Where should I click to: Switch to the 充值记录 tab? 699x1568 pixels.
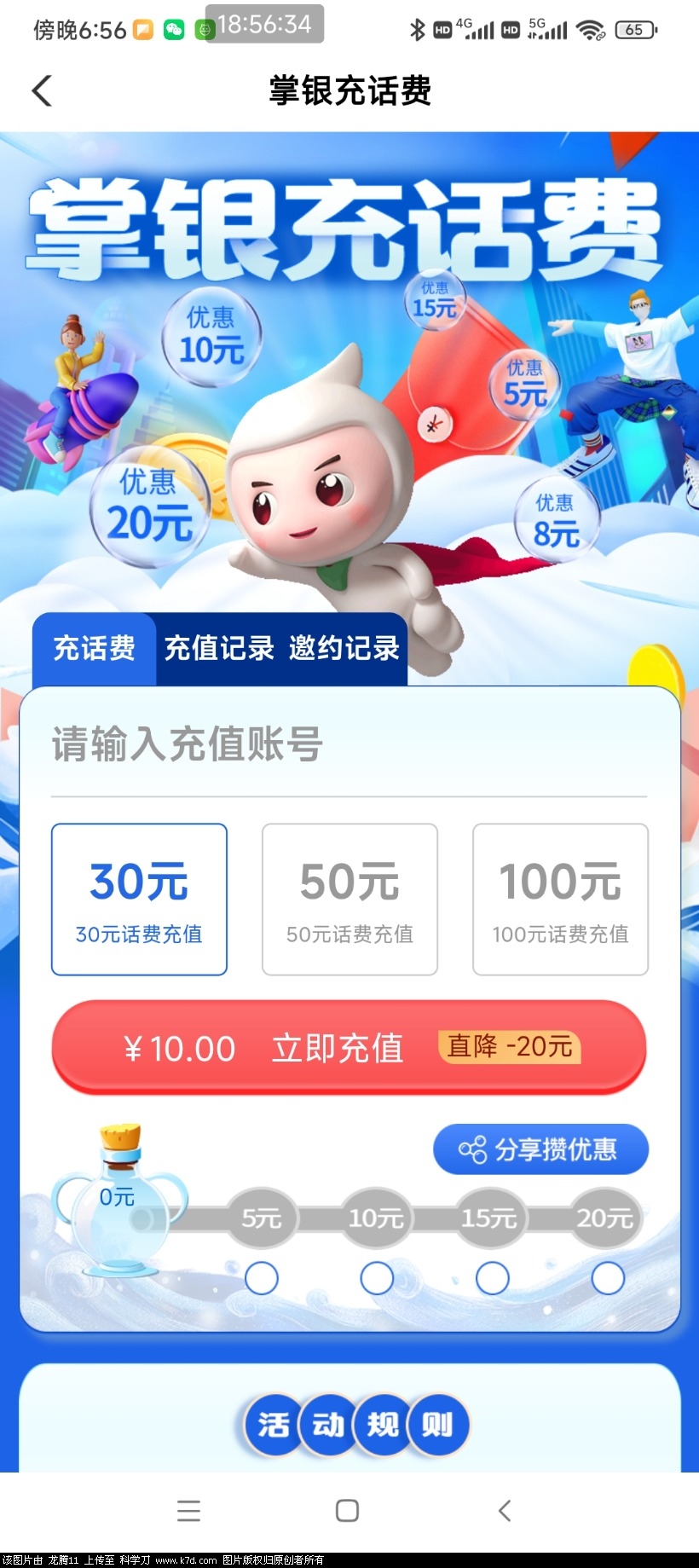219,649
